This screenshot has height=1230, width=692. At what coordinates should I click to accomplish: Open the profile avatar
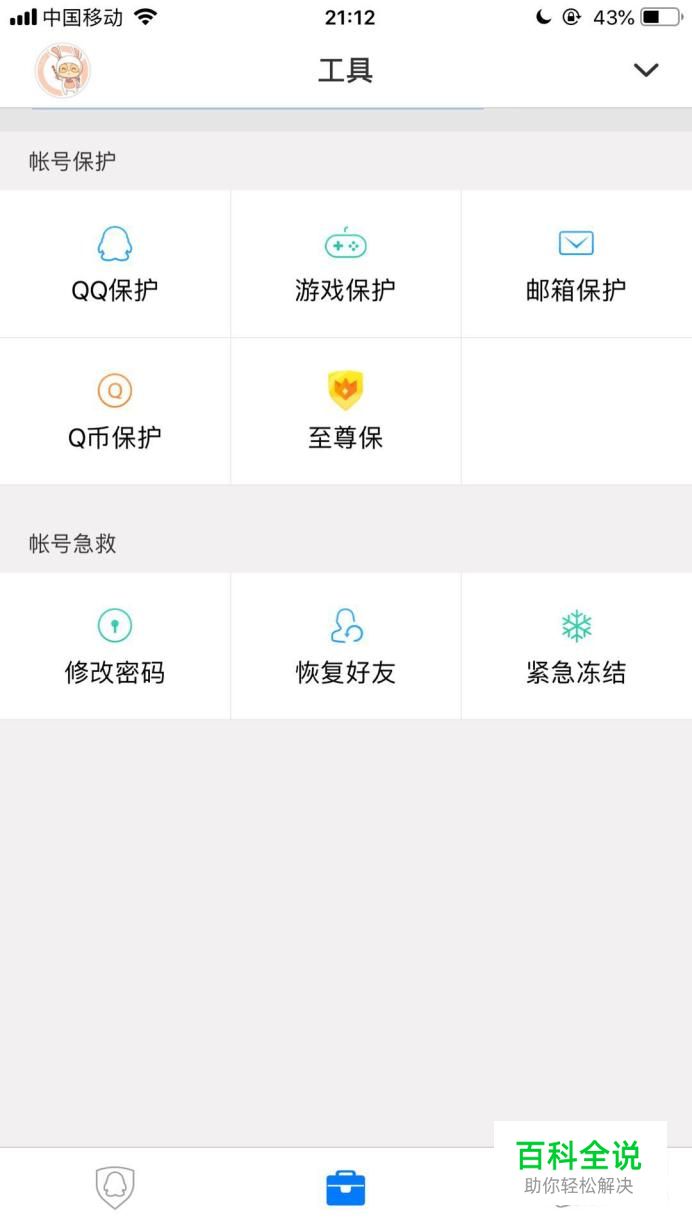(x=63, y=70)
